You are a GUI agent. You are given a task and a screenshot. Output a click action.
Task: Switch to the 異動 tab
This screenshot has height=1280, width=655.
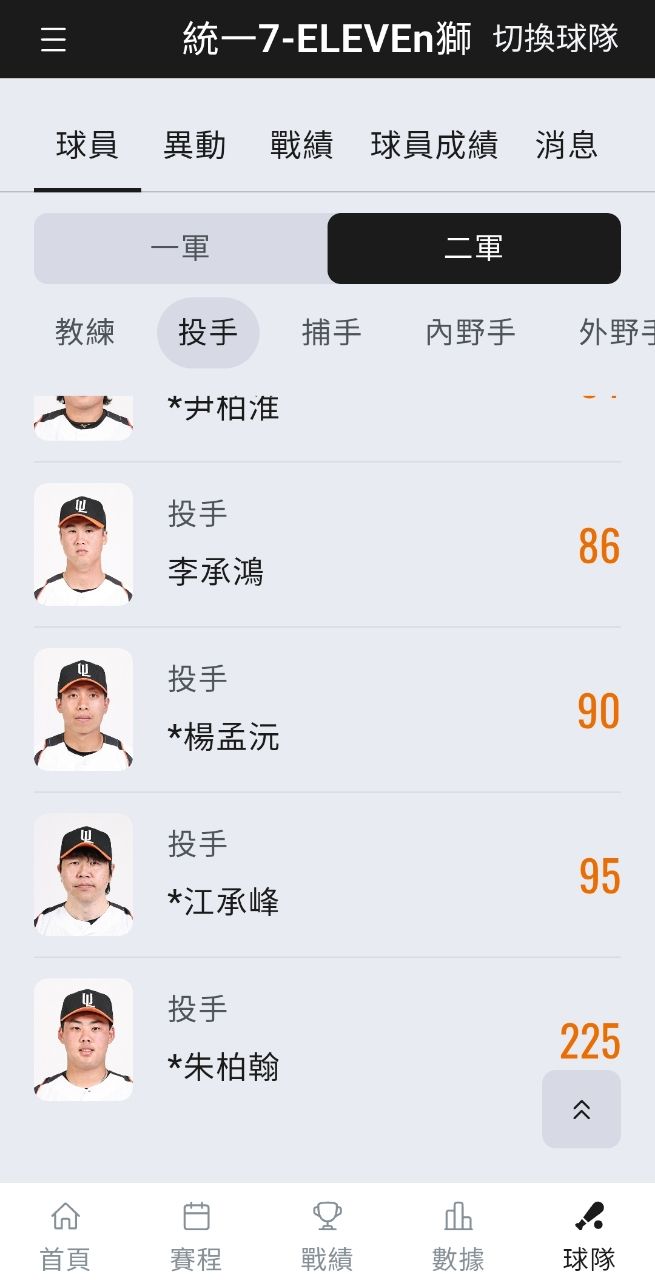point(195,146)
